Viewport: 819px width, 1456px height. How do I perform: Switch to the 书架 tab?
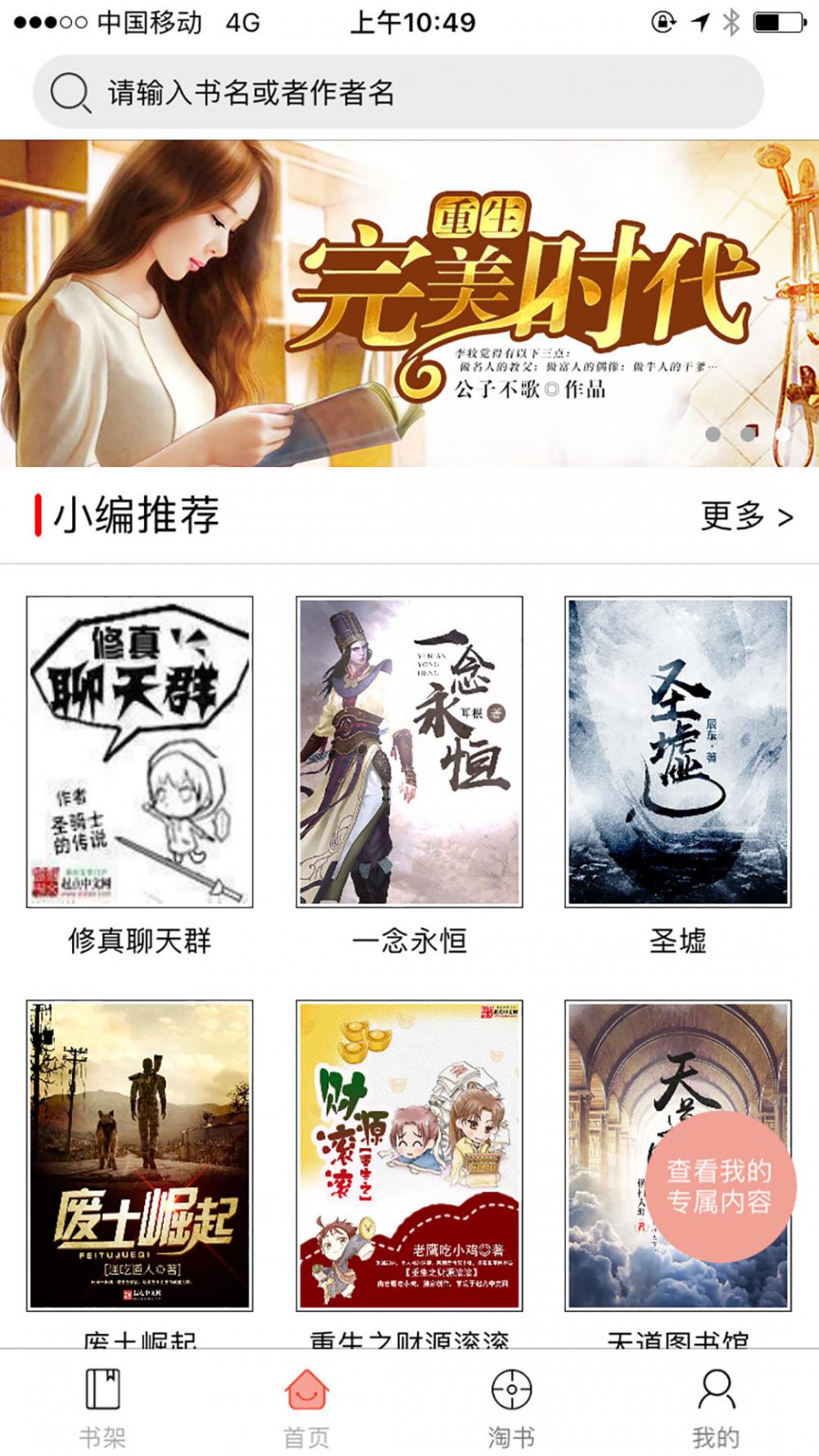[102, 1408]
